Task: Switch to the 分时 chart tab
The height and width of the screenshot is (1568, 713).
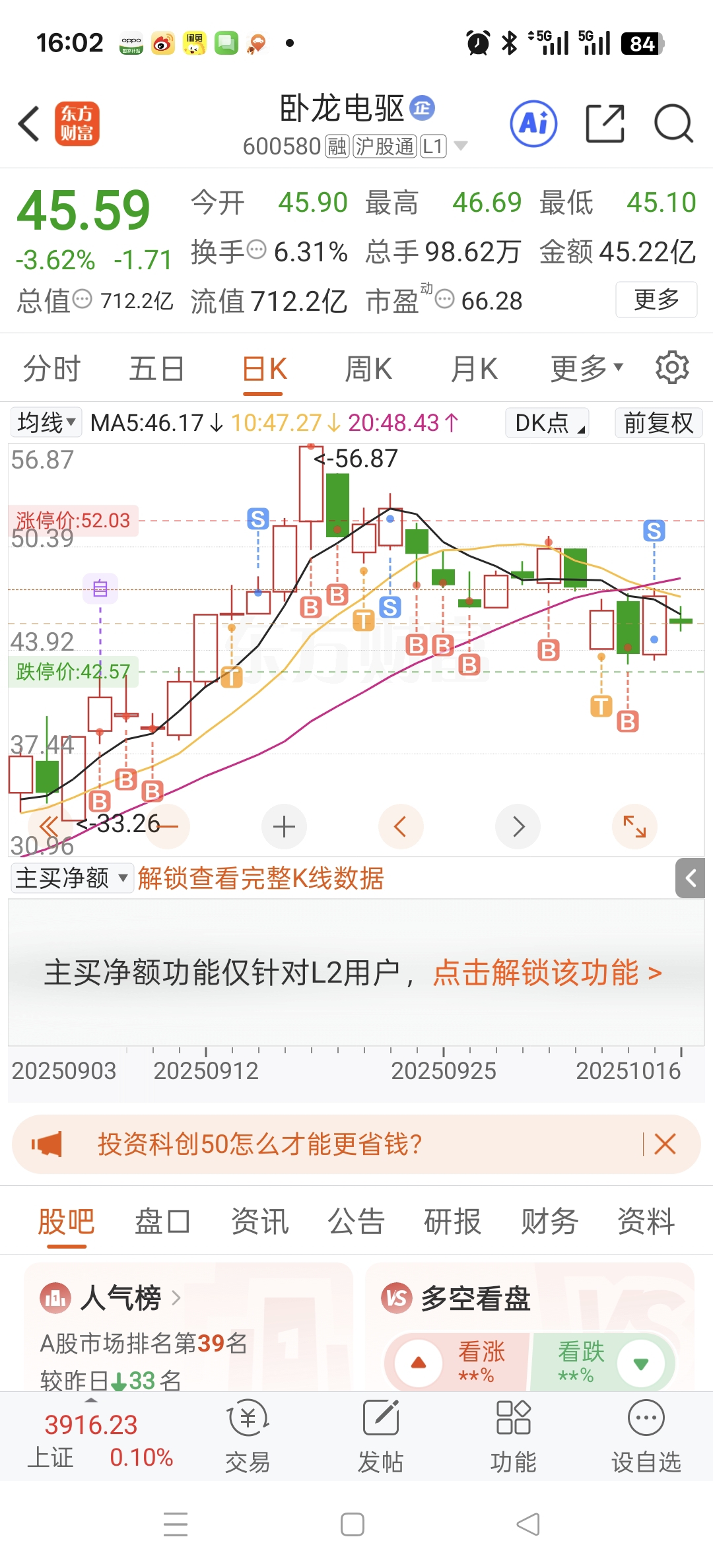Action: point(51,368)
